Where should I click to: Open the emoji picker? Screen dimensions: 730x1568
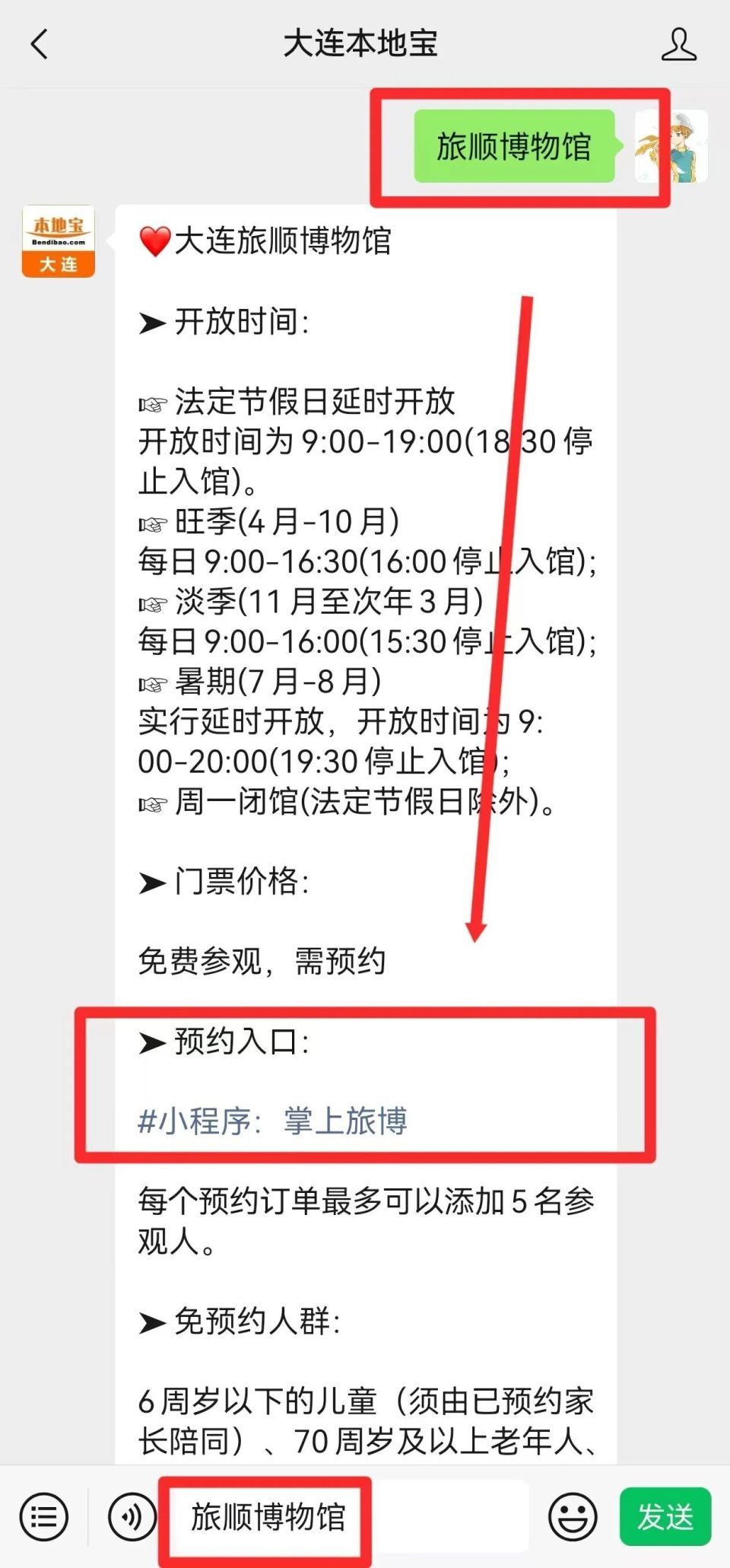coord(572,1517)
